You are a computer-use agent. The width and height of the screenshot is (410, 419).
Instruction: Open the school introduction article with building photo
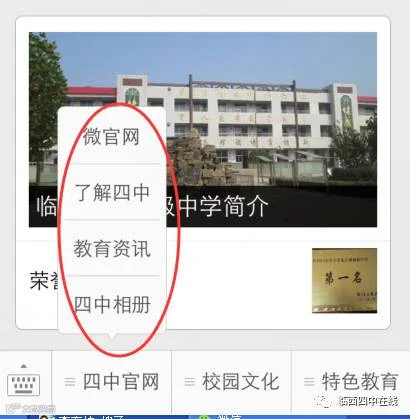point(203,129)
